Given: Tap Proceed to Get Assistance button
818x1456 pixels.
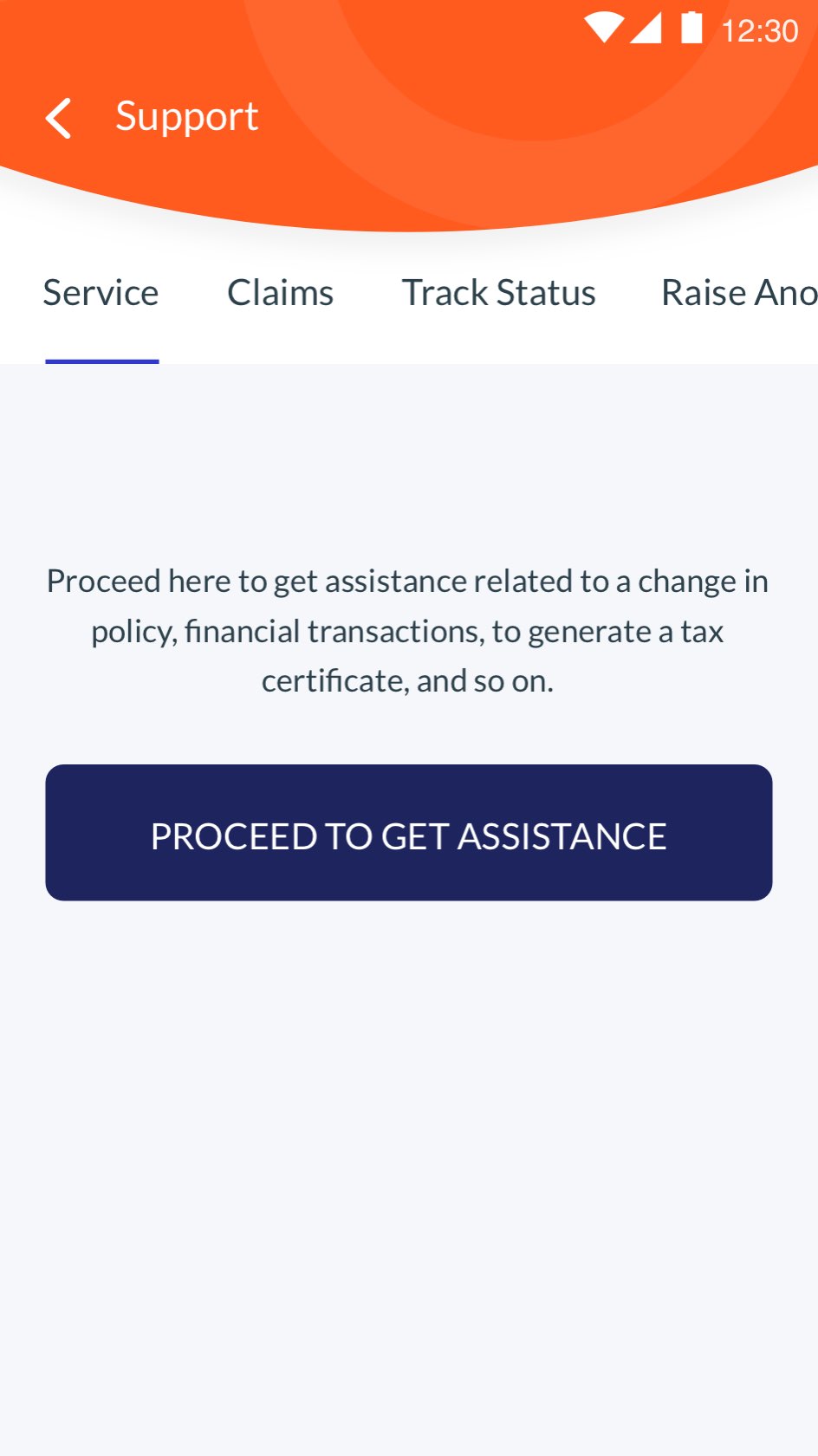Looking at the screenshot, I should click(409, 833).
